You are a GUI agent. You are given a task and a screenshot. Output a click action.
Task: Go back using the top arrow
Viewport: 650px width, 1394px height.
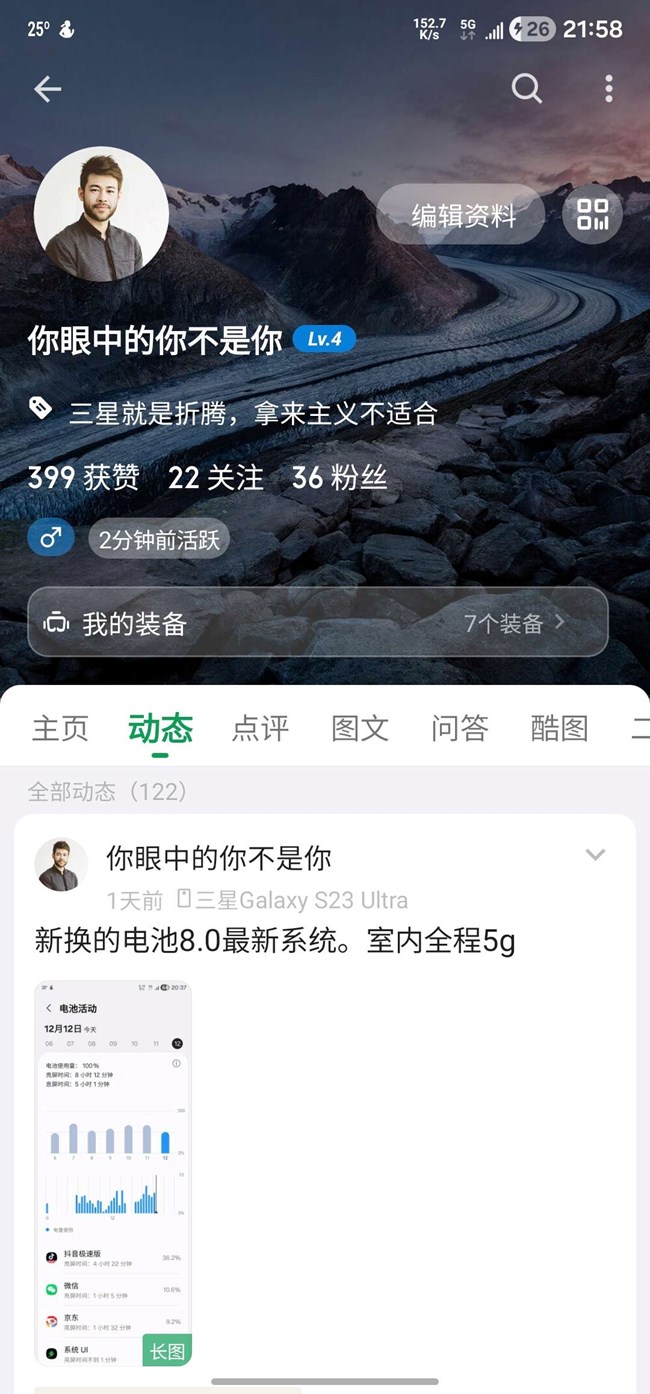47,89
